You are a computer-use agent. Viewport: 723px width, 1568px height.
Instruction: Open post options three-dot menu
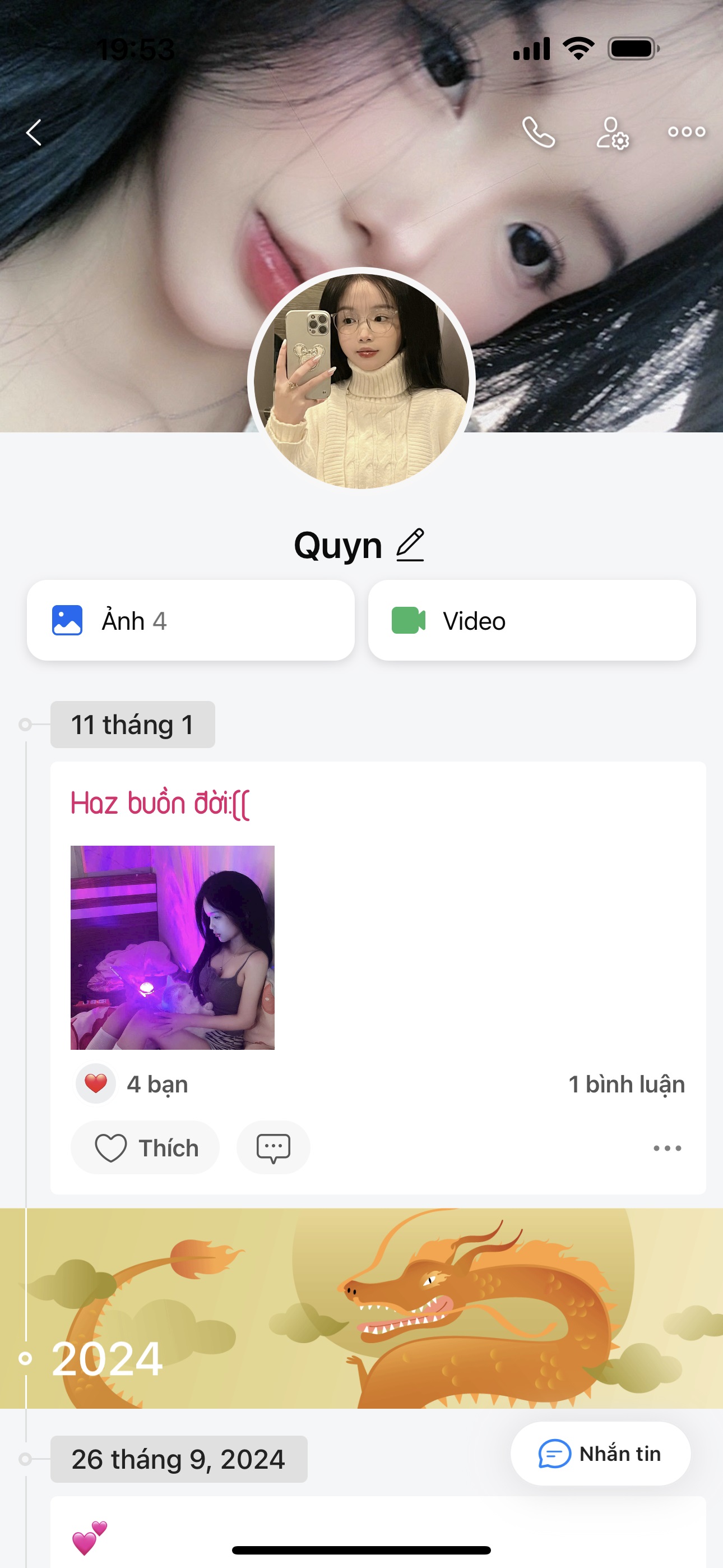pyautogui.click(x=667, y=1148)
